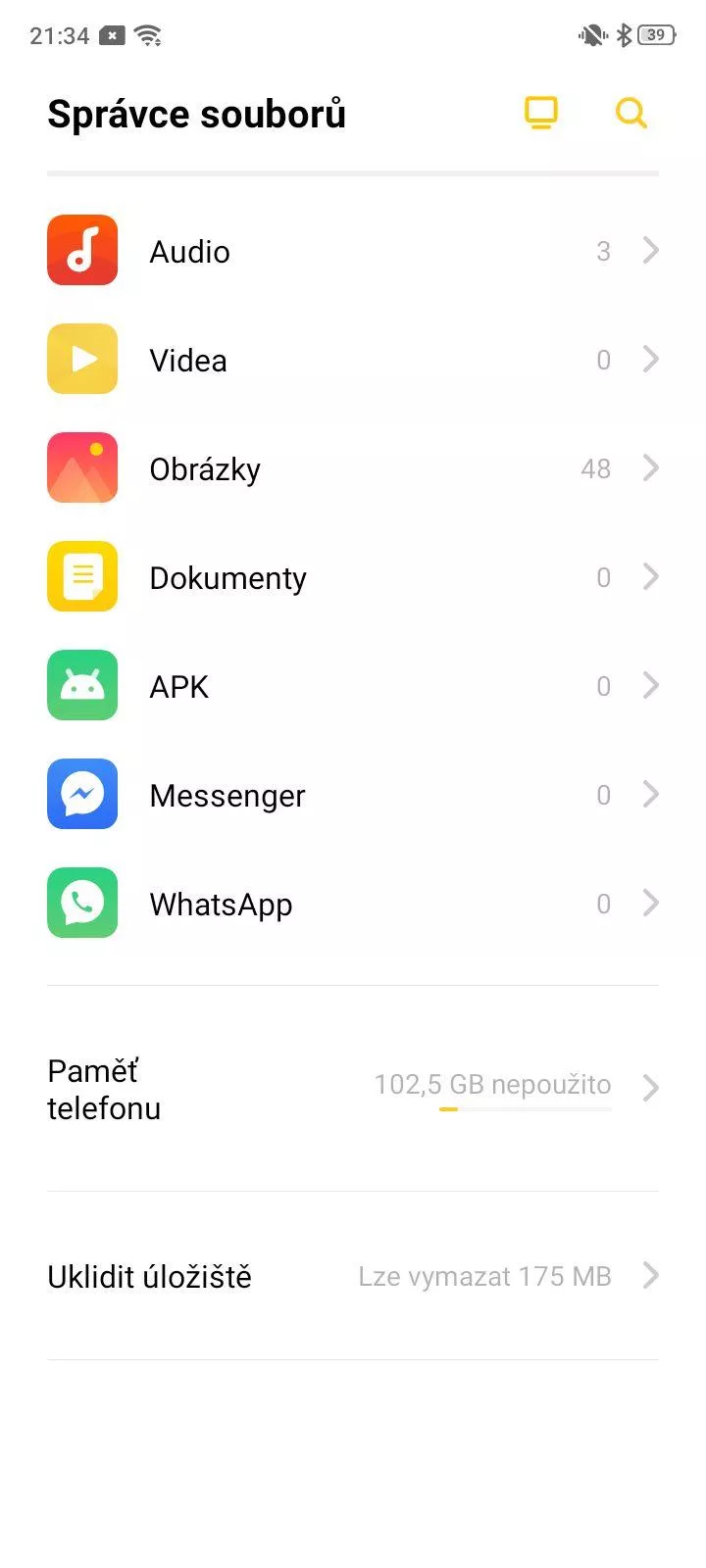
Task: Tap the yellow monitor icon in header
Action: (x=541, y=114)
